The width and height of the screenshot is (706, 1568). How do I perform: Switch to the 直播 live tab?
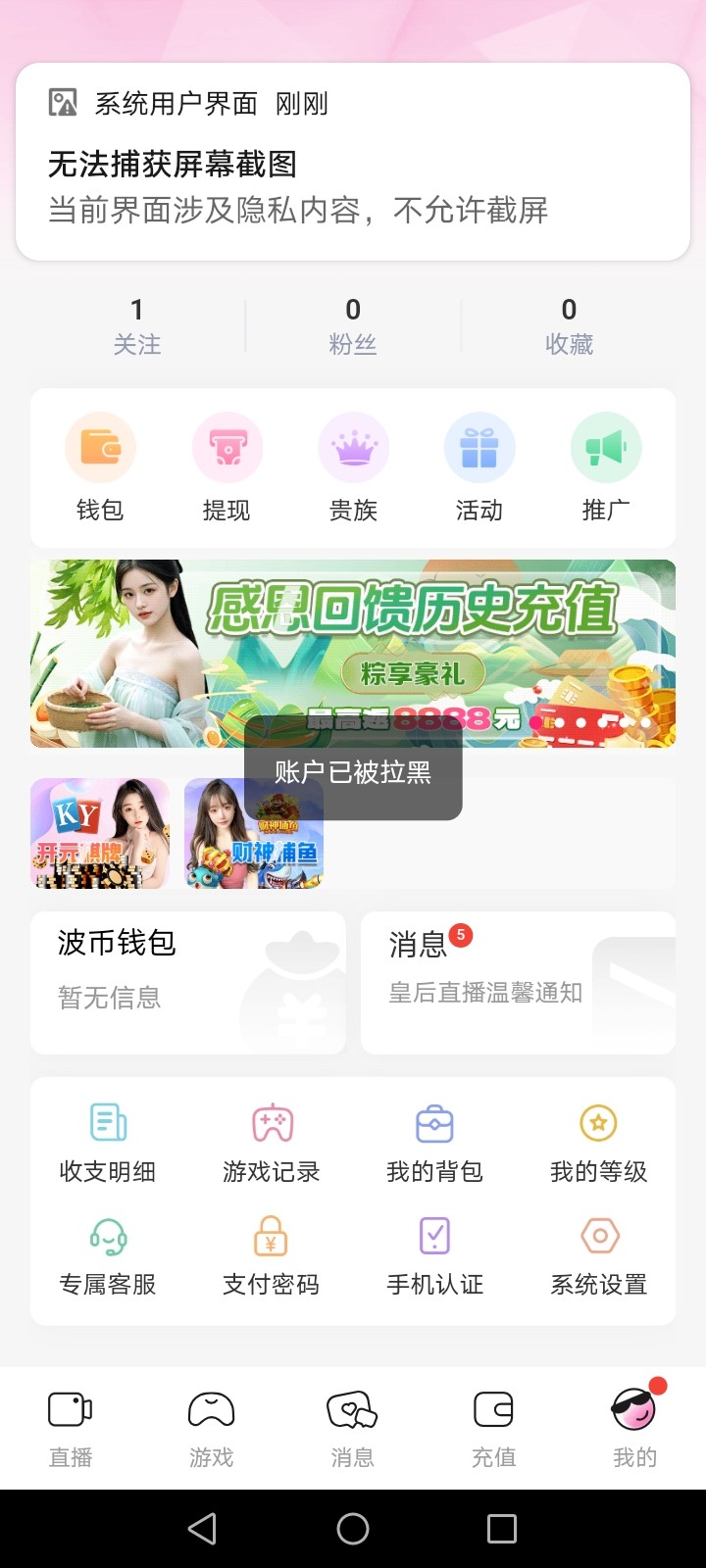tap(71, 1428)
